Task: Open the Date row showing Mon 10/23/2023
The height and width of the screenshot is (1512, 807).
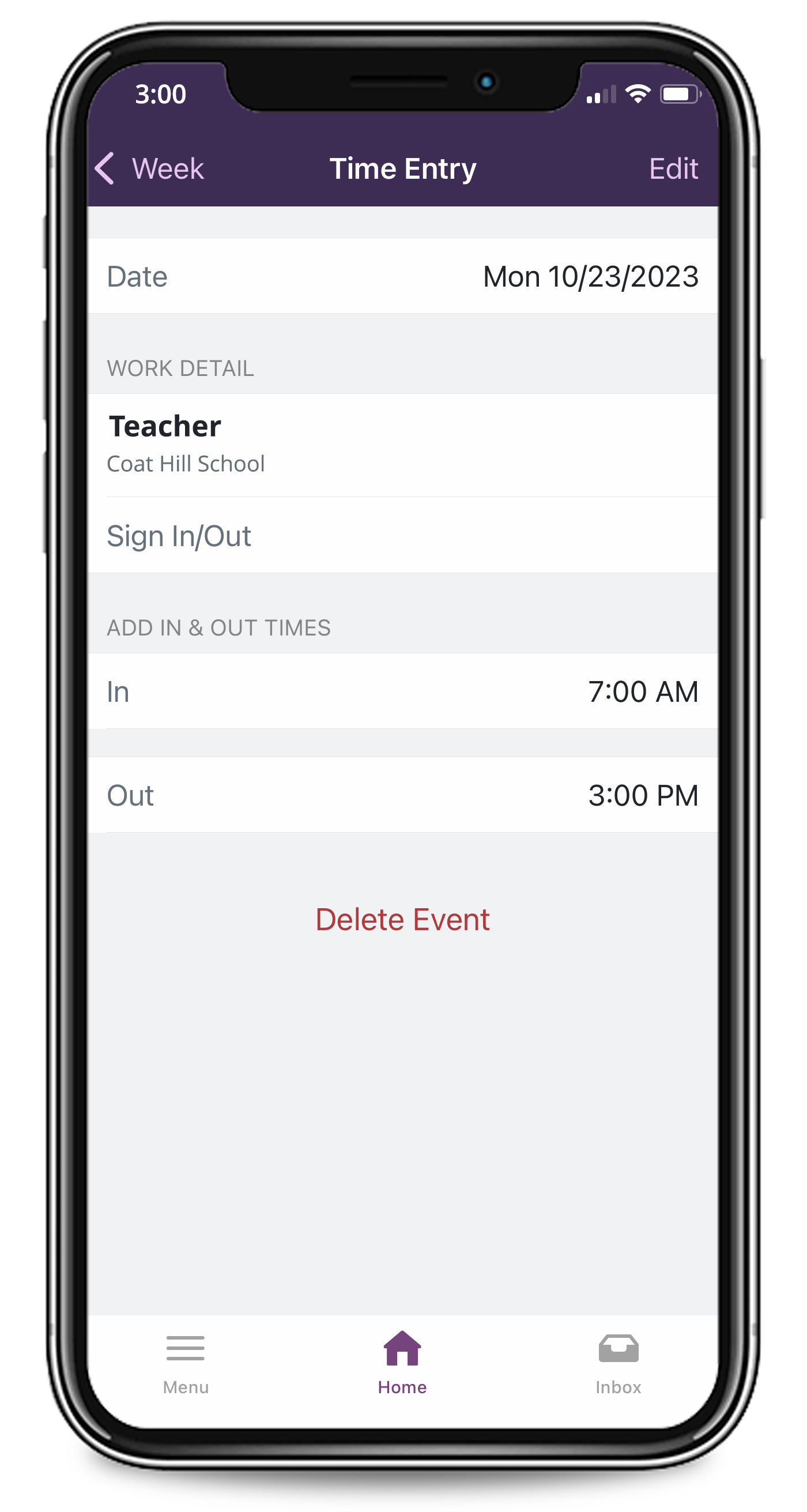Action: [402, 276]
